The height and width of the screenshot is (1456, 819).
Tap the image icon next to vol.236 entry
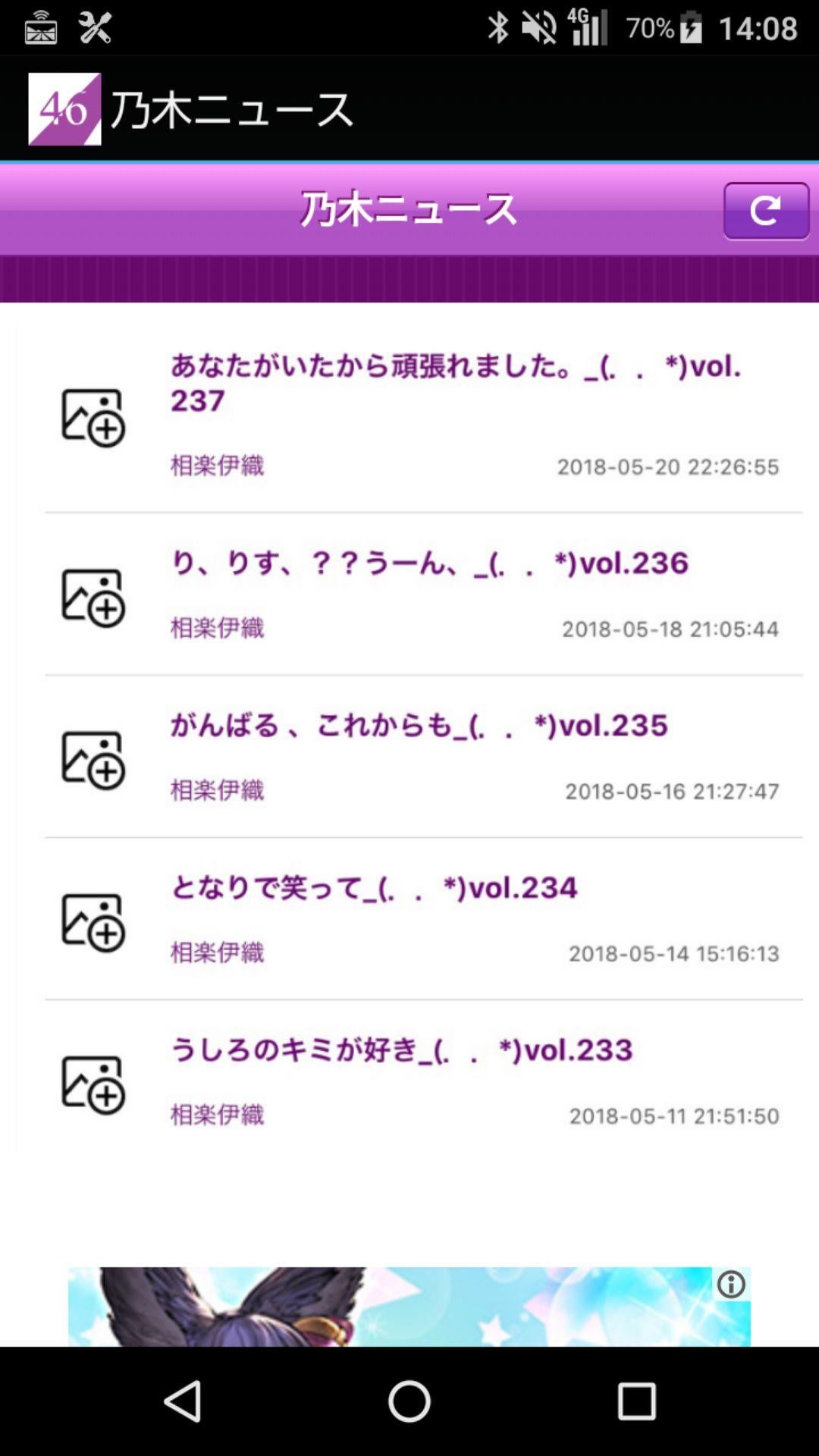(x=92, y=595)
